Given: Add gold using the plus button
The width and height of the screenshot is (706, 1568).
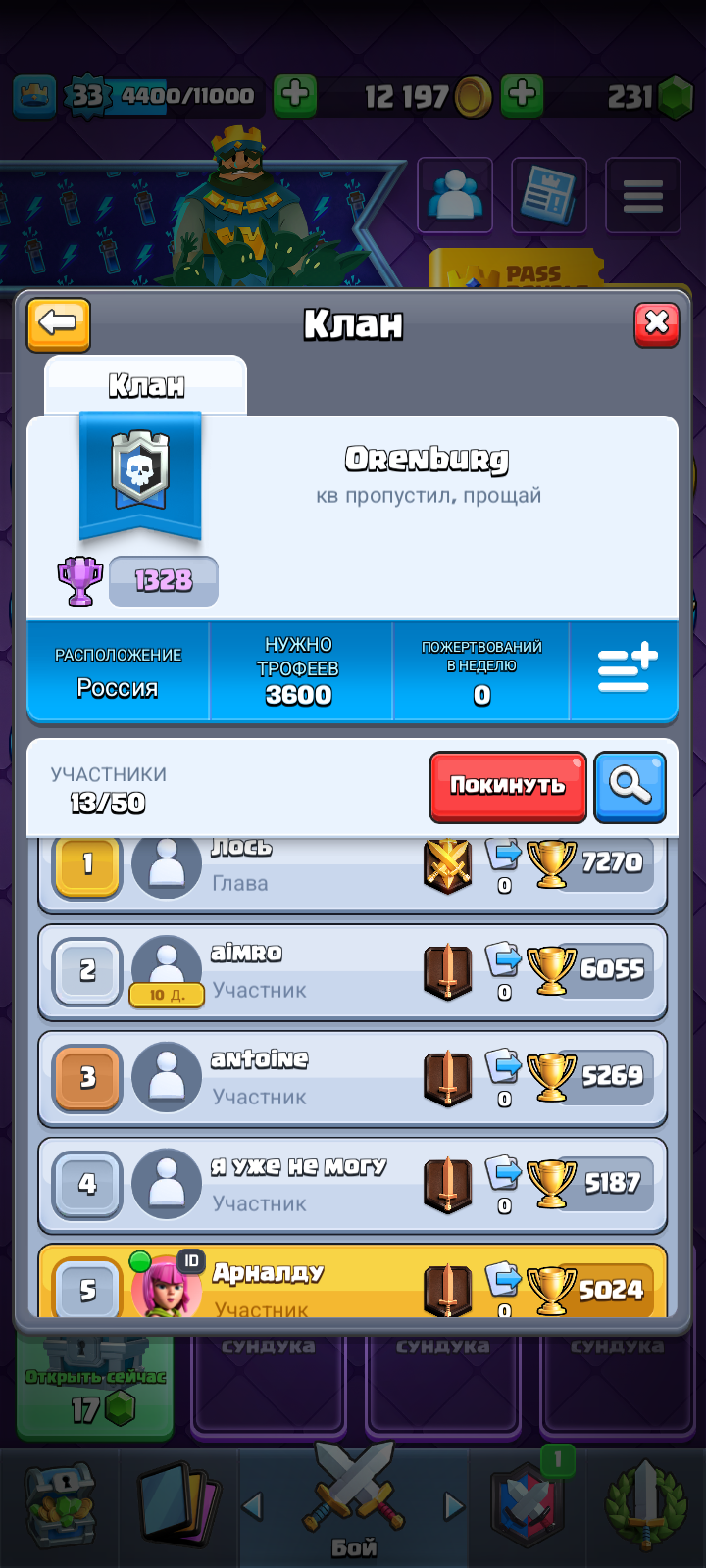Looking at the screenshot, I should (x=523, y=95).
